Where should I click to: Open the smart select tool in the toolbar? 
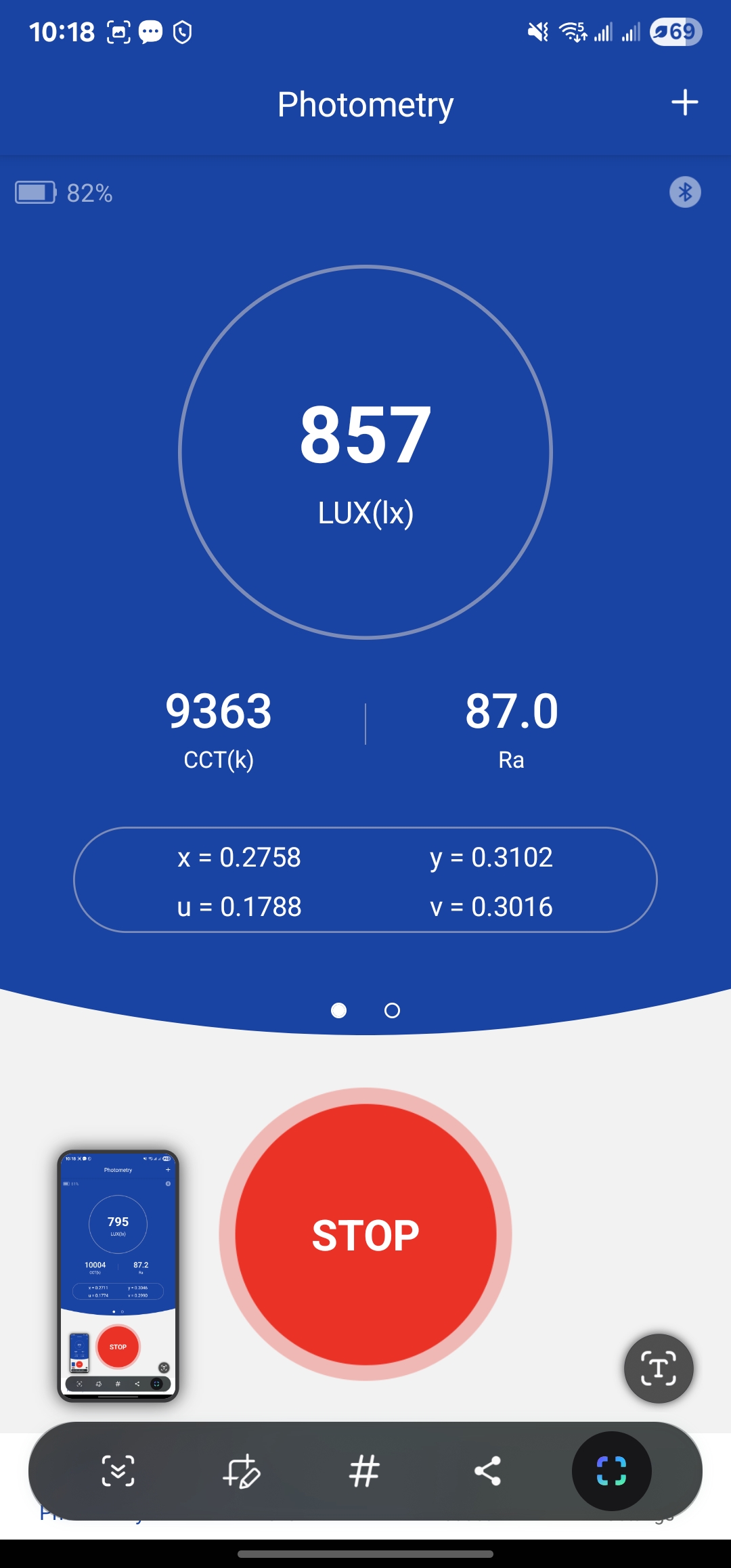[x=611, y=1471]
